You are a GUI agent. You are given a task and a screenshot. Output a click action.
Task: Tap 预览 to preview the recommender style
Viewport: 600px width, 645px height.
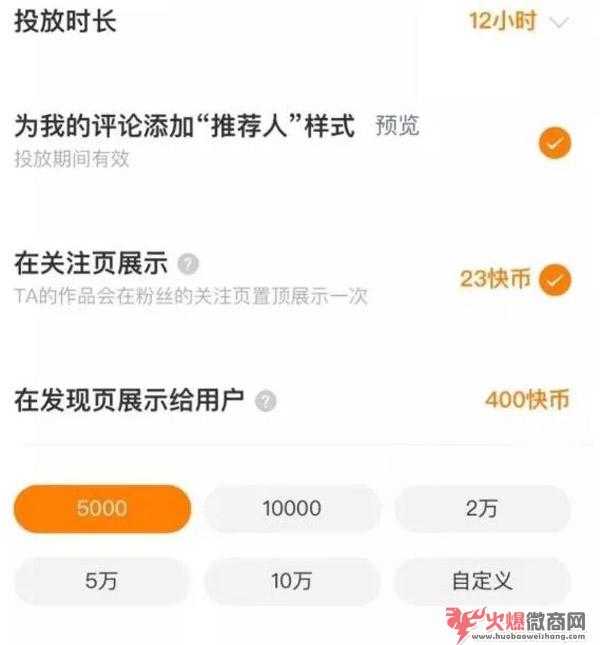(x=397, y=127)
